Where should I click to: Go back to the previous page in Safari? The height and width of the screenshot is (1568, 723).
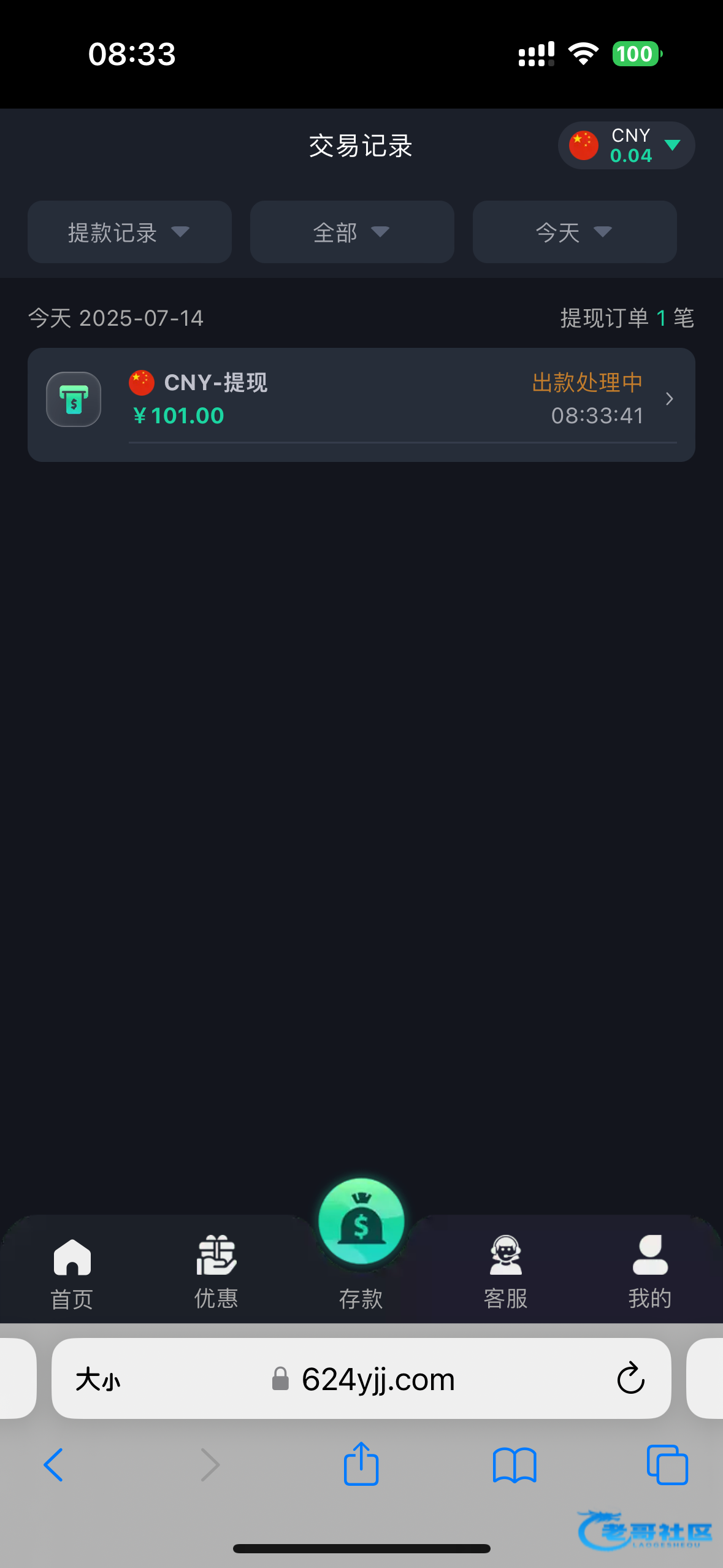[53, 1465]
